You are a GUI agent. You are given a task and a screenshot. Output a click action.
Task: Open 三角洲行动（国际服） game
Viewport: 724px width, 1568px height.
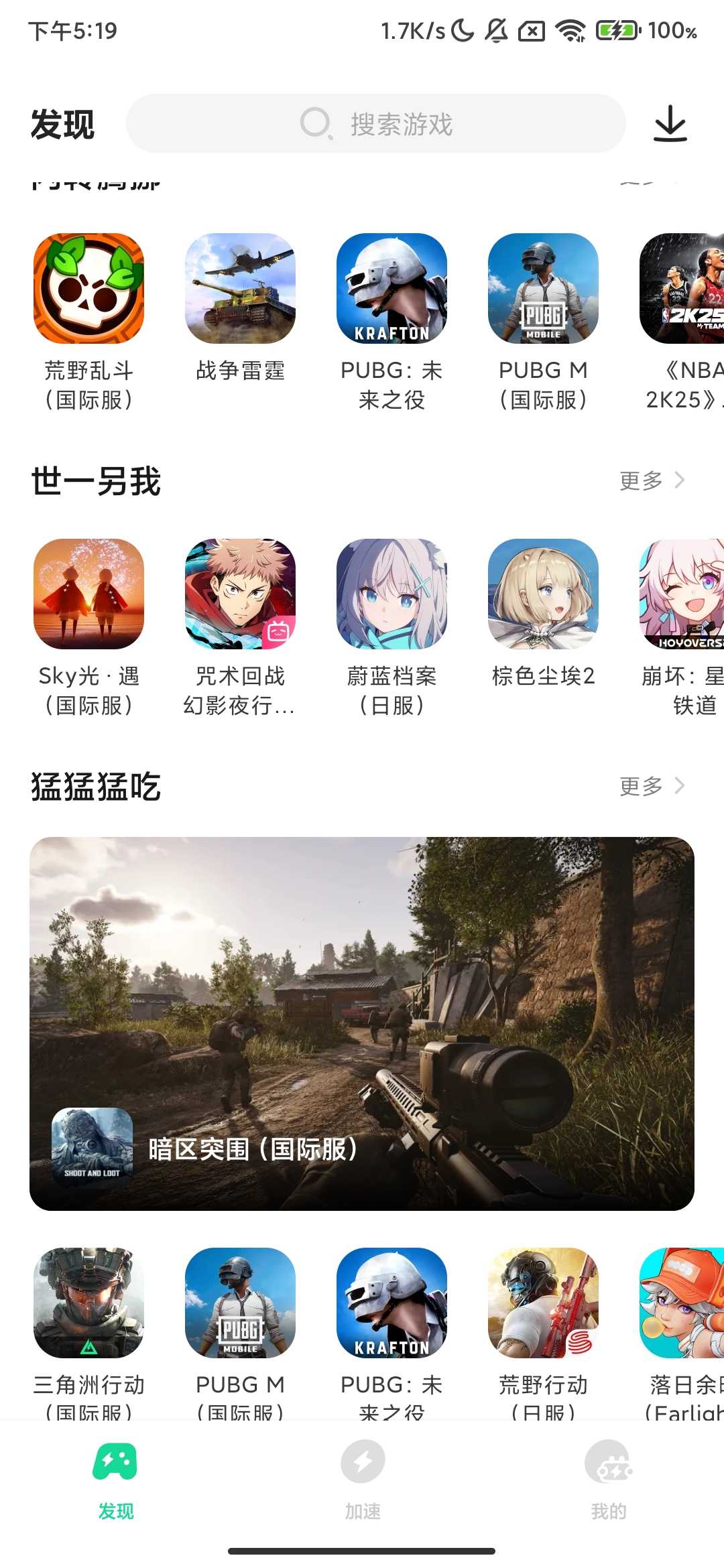[x=89, y=1303]
